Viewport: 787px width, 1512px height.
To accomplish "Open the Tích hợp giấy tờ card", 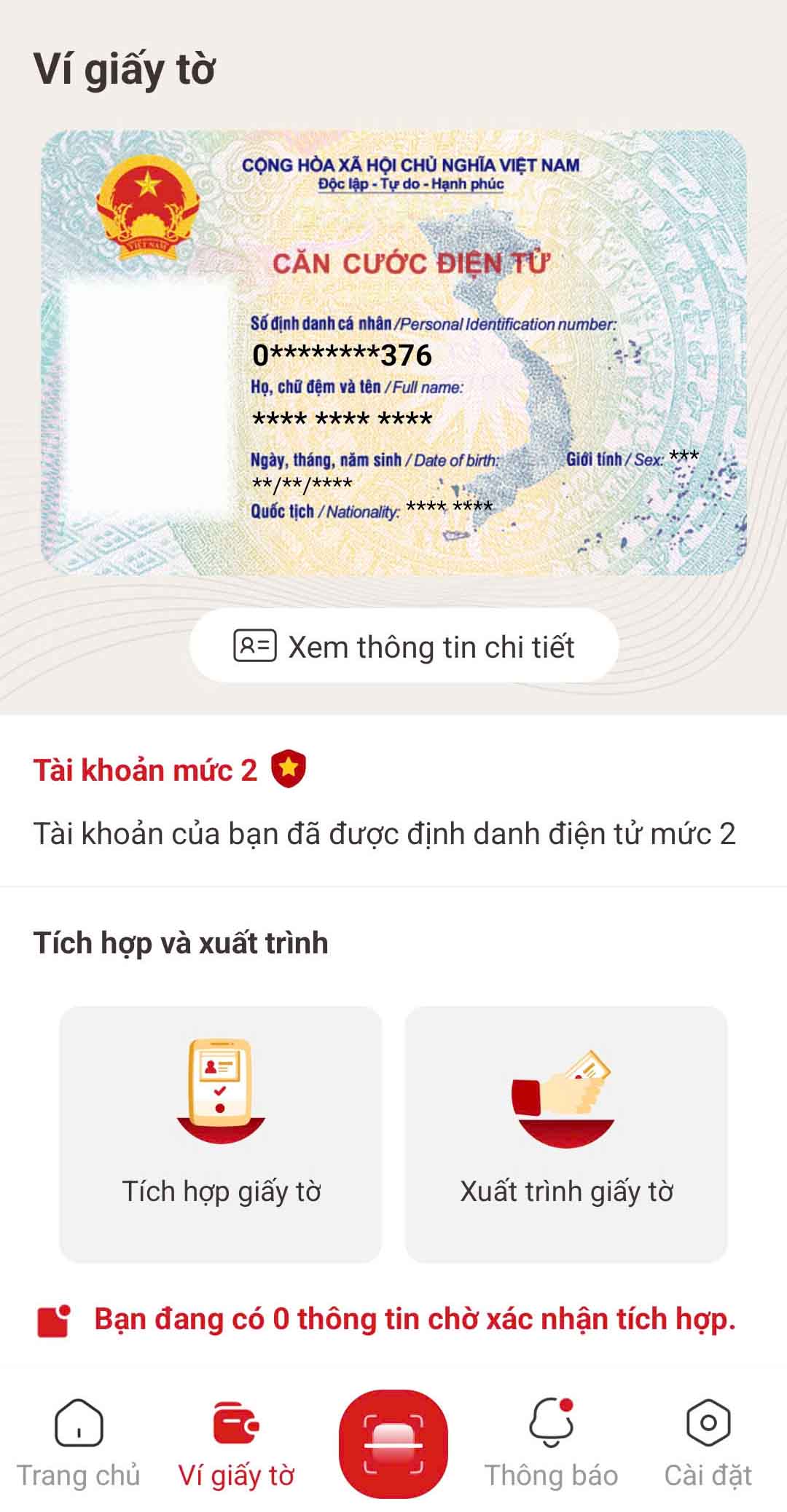I will (x=221, y=1134).
